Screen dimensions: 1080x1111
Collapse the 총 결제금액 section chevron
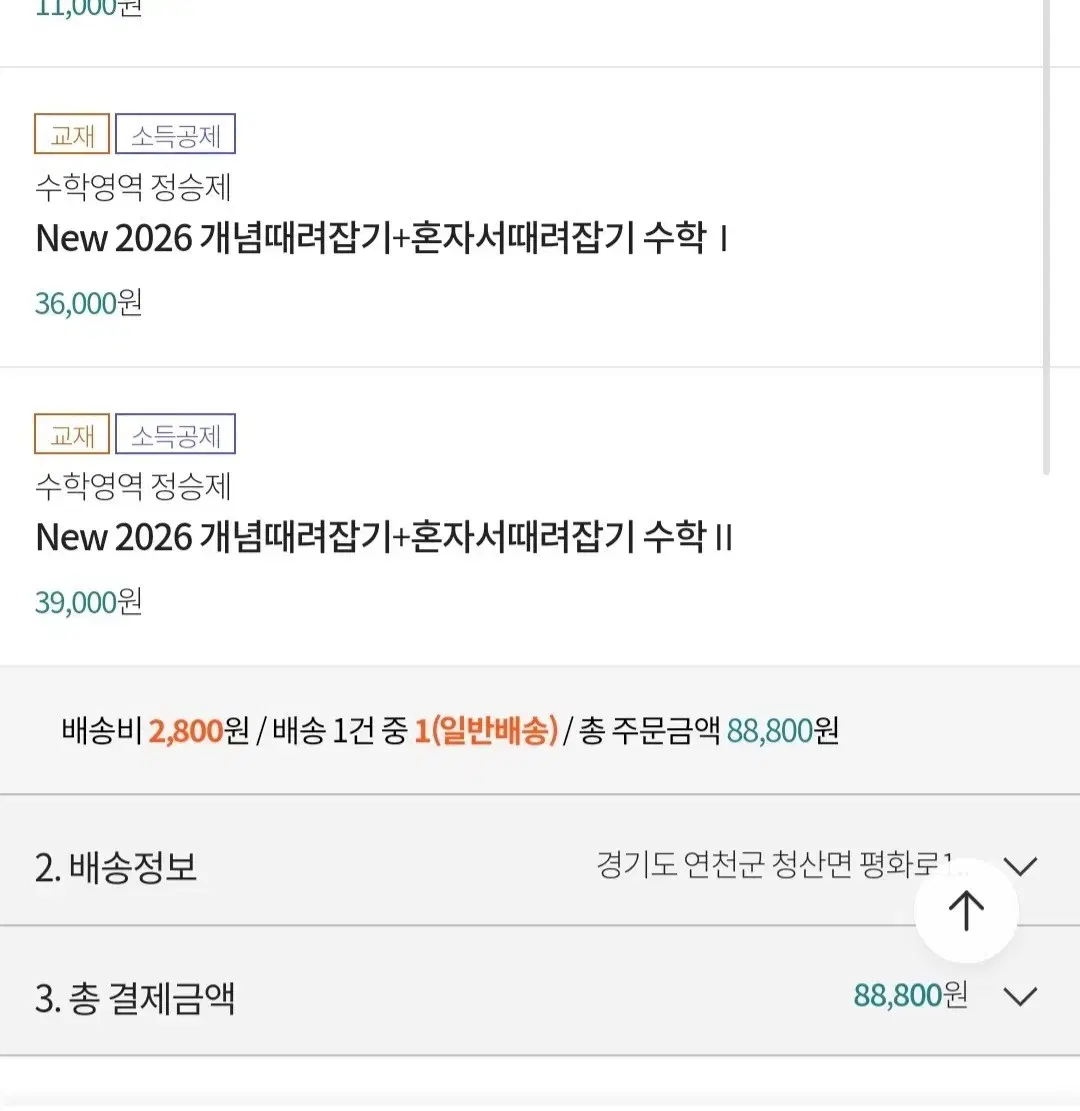(x=1021, y=996)
